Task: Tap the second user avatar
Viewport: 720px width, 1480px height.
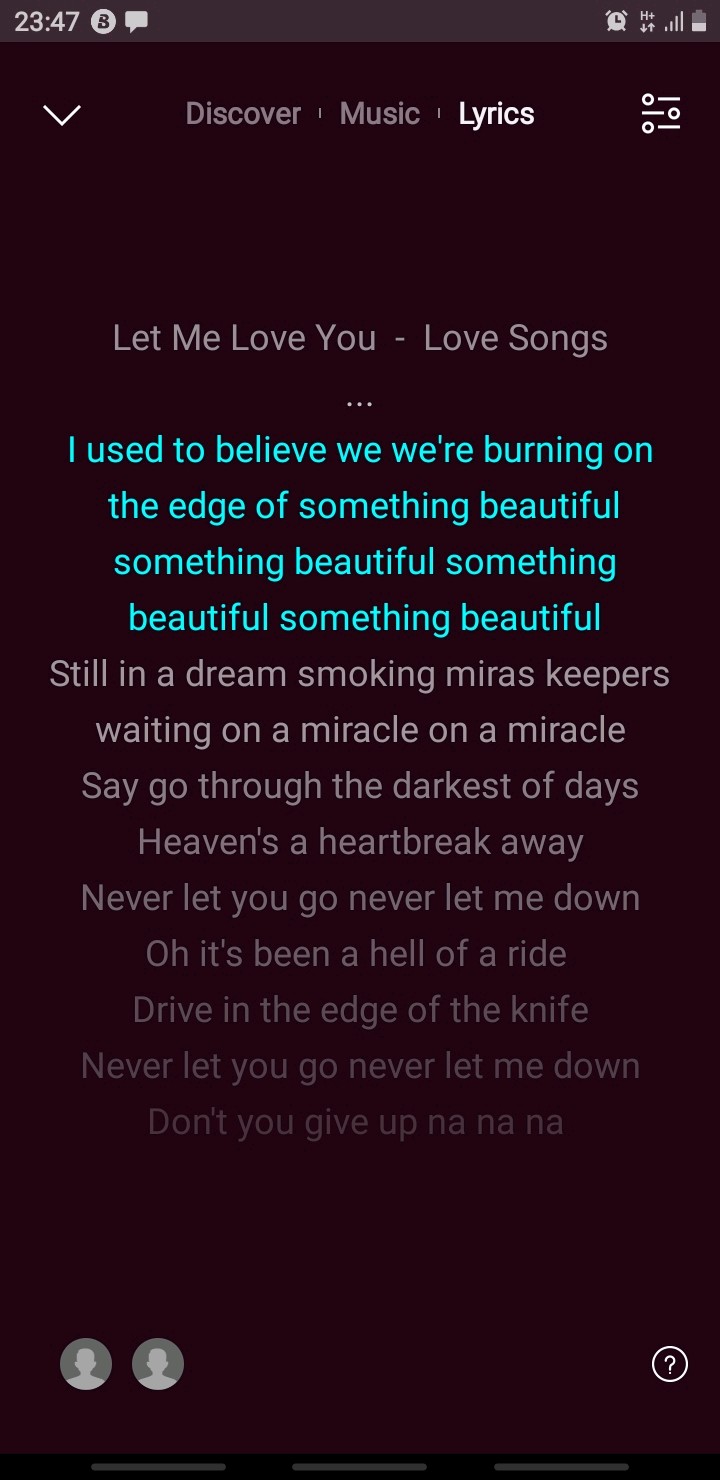Action: (158, 1364)
